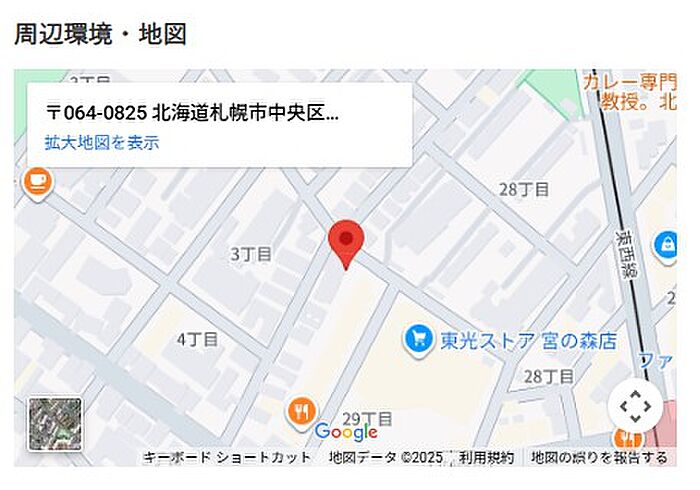Select the cafe marker on map
This screenshot has height=490, width=700.
tap(37, 181)
